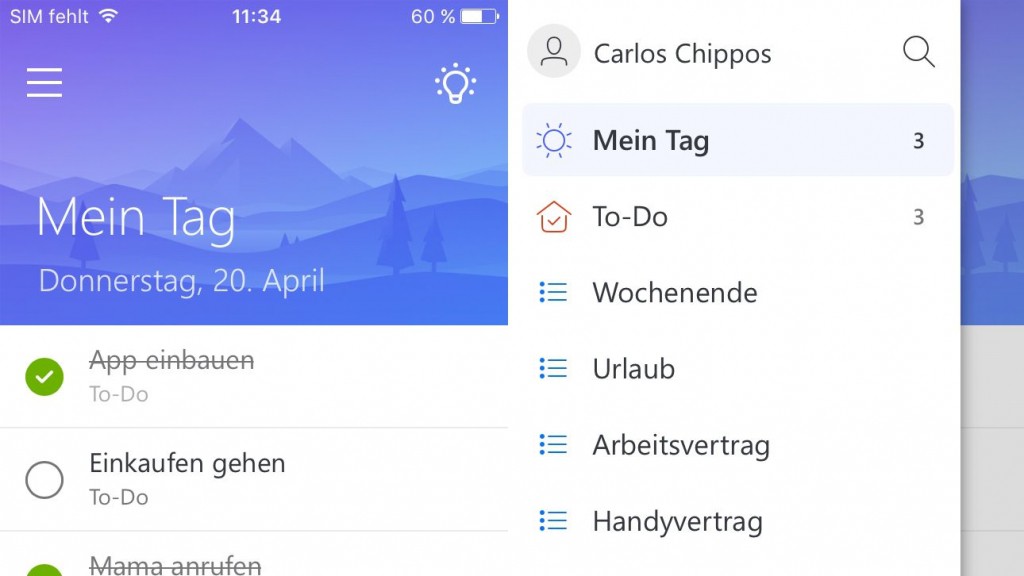Select the Mein Tag list

(x=737, y=141)
